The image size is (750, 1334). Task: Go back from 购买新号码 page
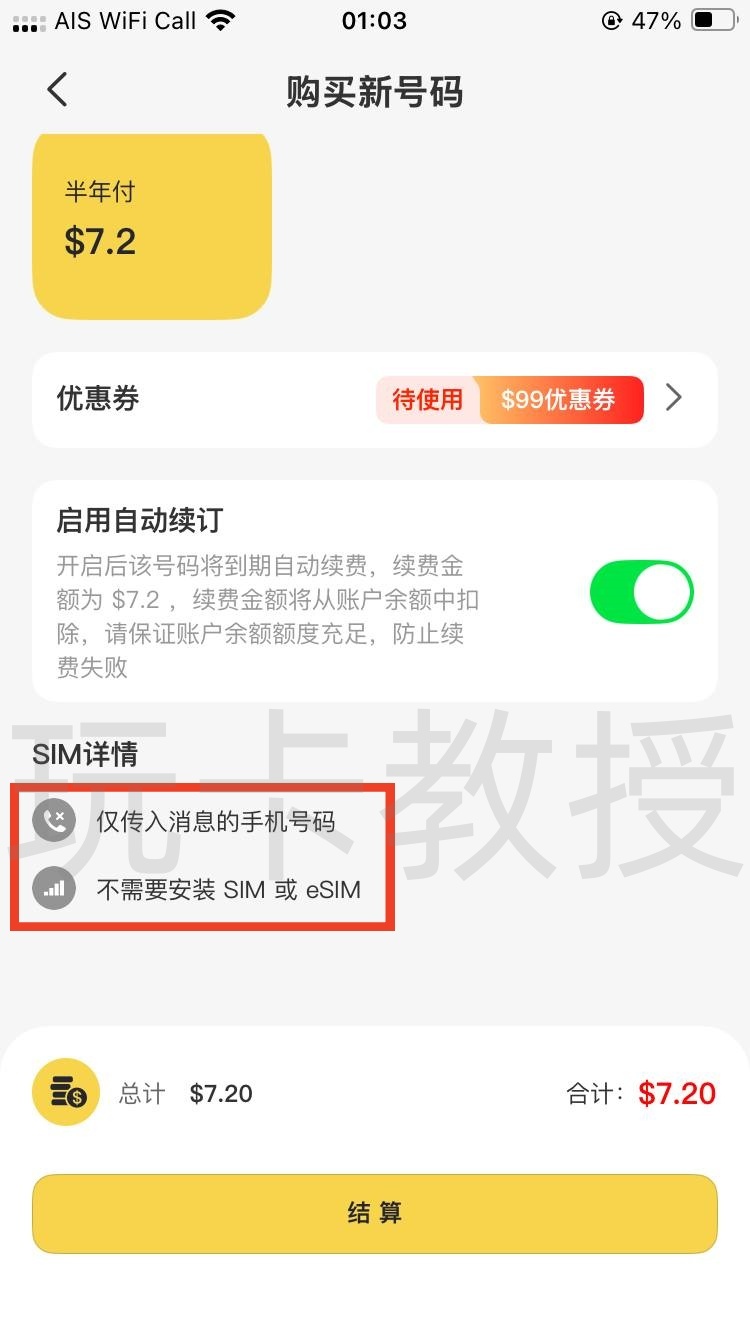[x=58, y=90]
